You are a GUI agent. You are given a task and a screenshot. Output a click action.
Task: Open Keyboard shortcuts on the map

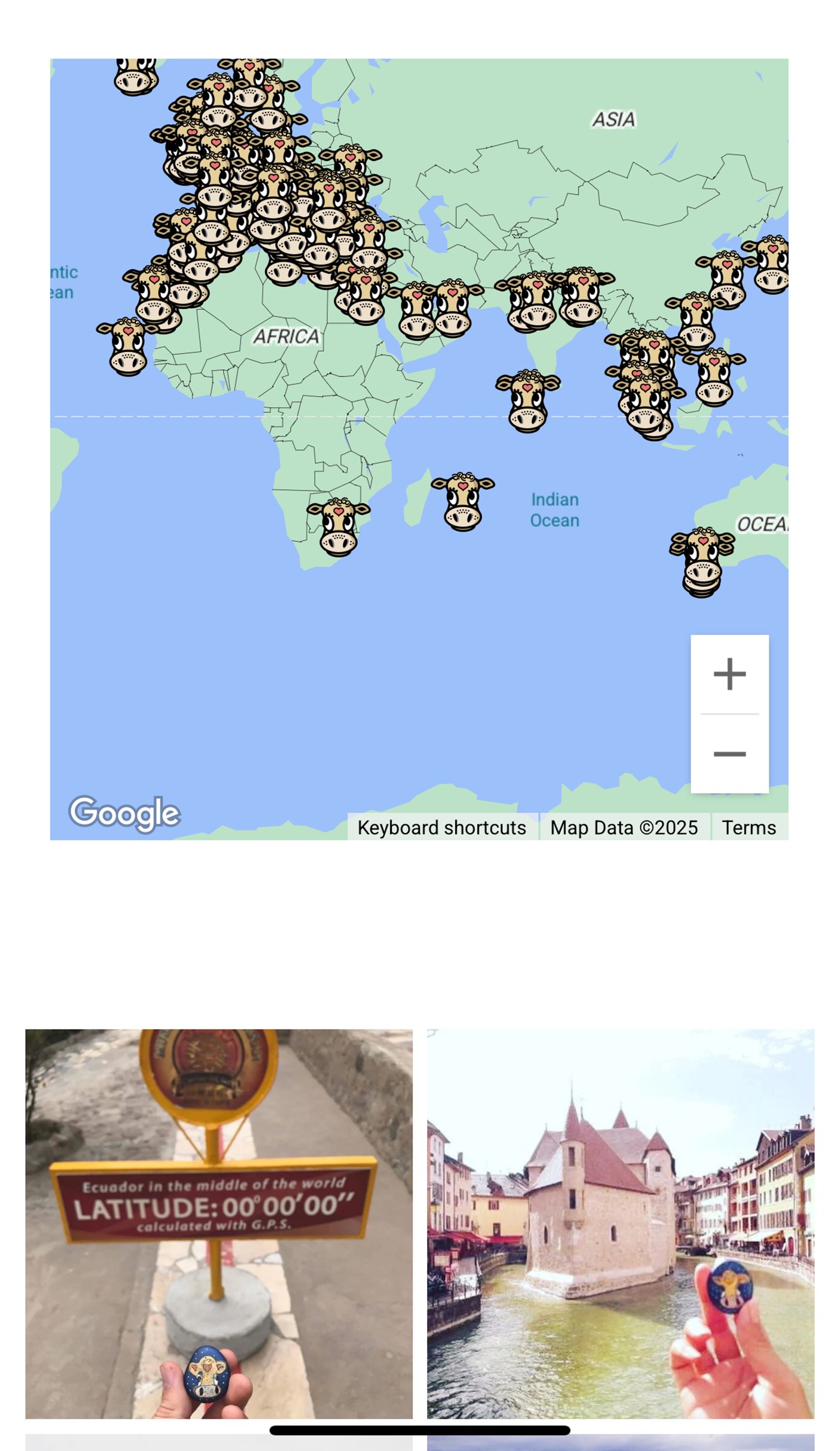pos(442,827)
